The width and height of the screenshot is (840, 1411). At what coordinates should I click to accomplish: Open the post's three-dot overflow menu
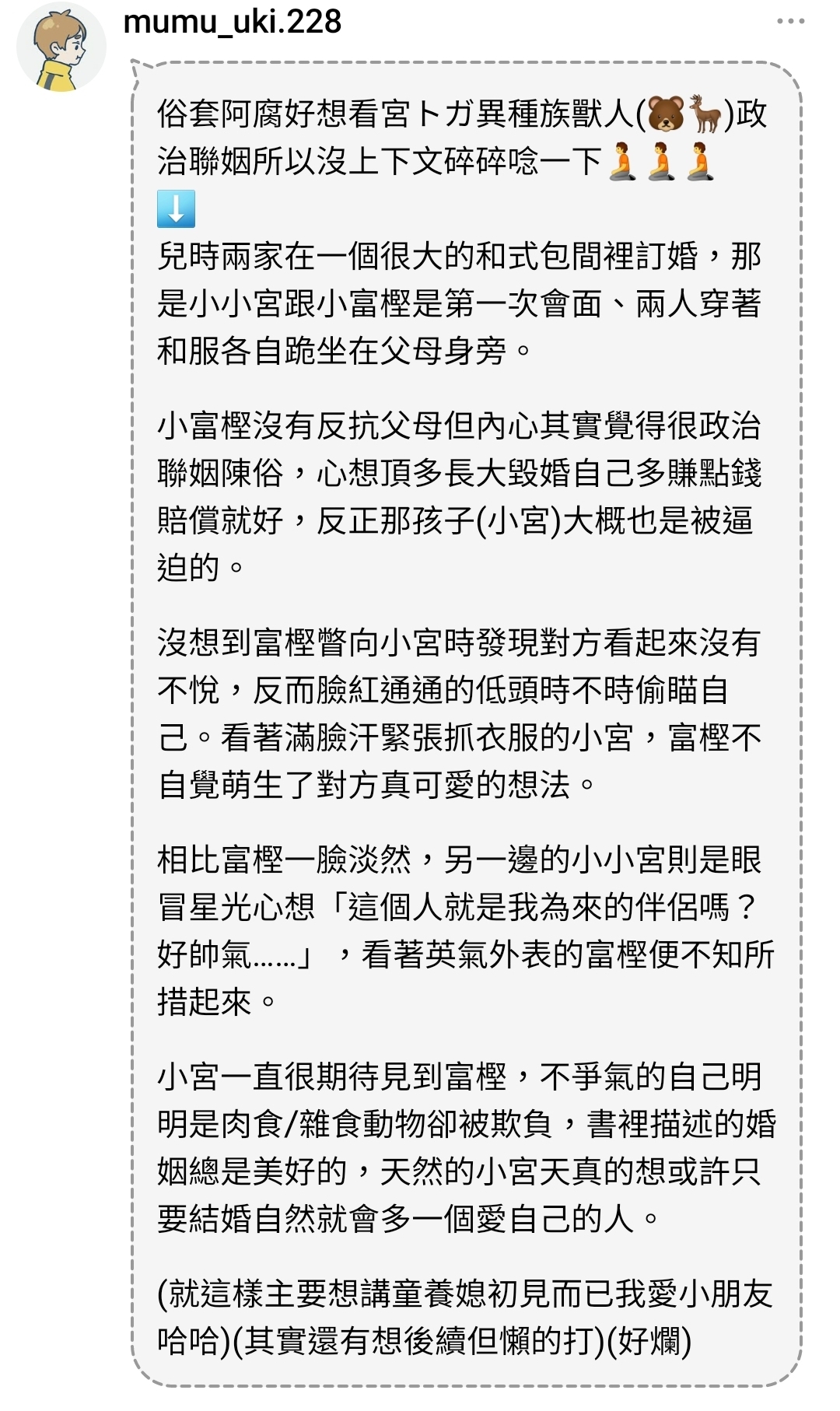(x=790, y=22)
